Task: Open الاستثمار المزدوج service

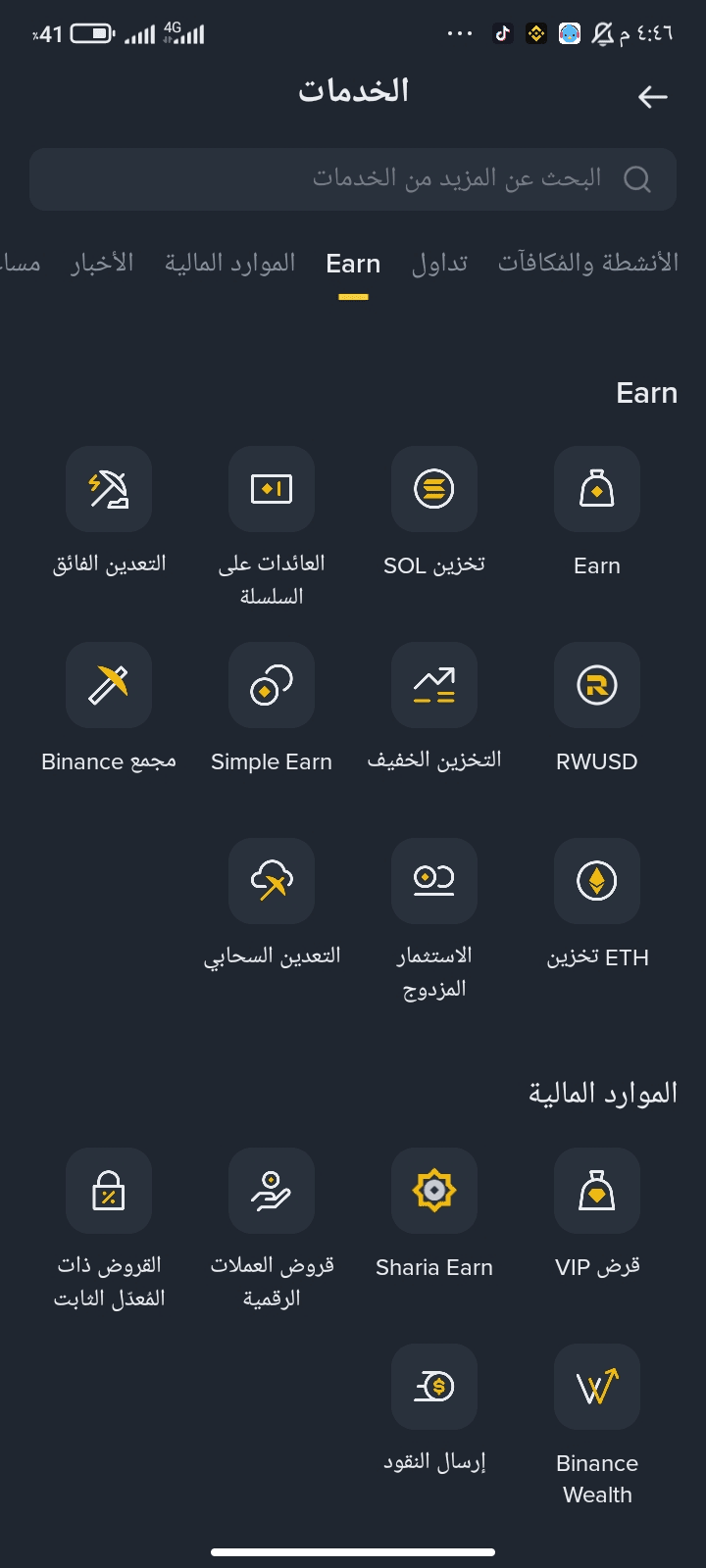Action: click(x=434, y=881)
